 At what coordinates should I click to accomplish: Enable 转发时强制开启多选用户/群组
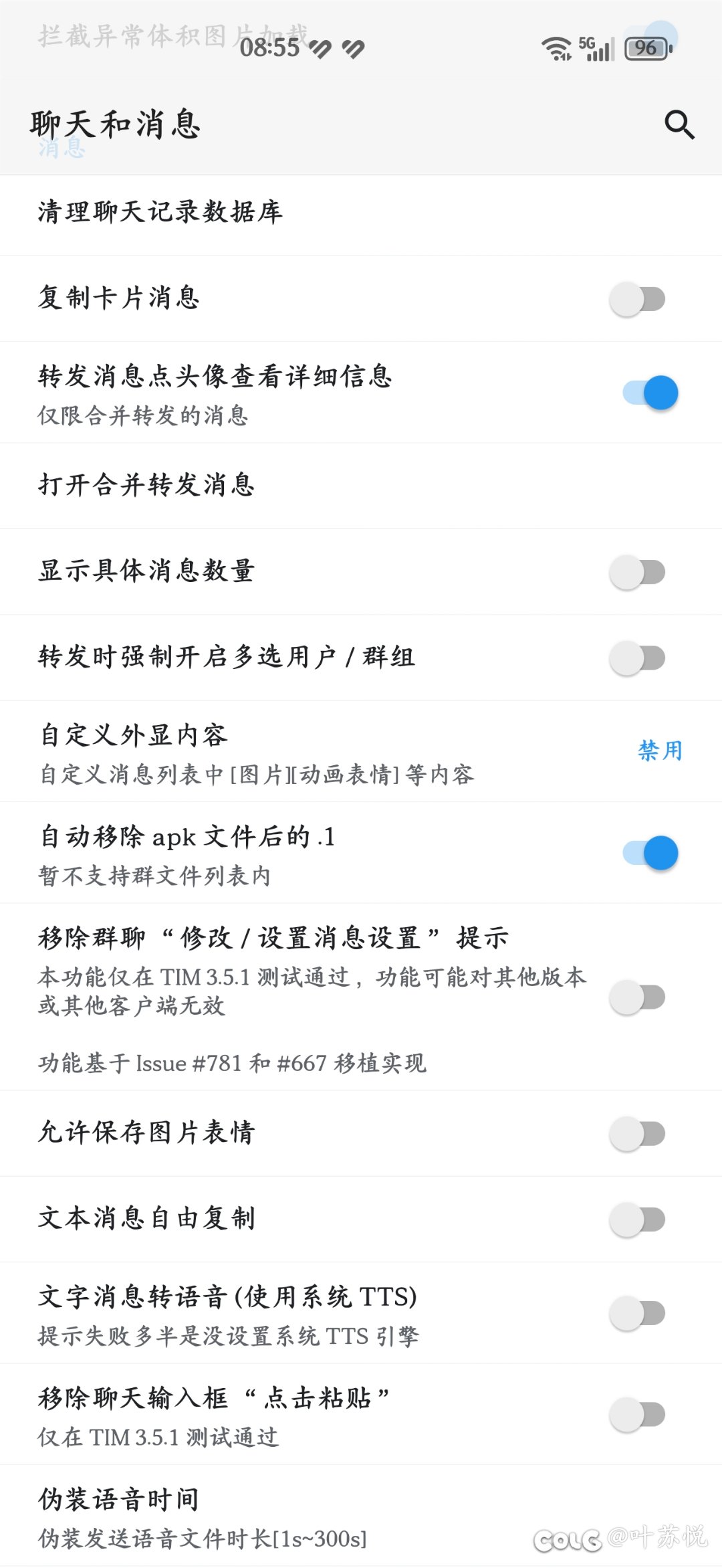[x=637, y=658]
